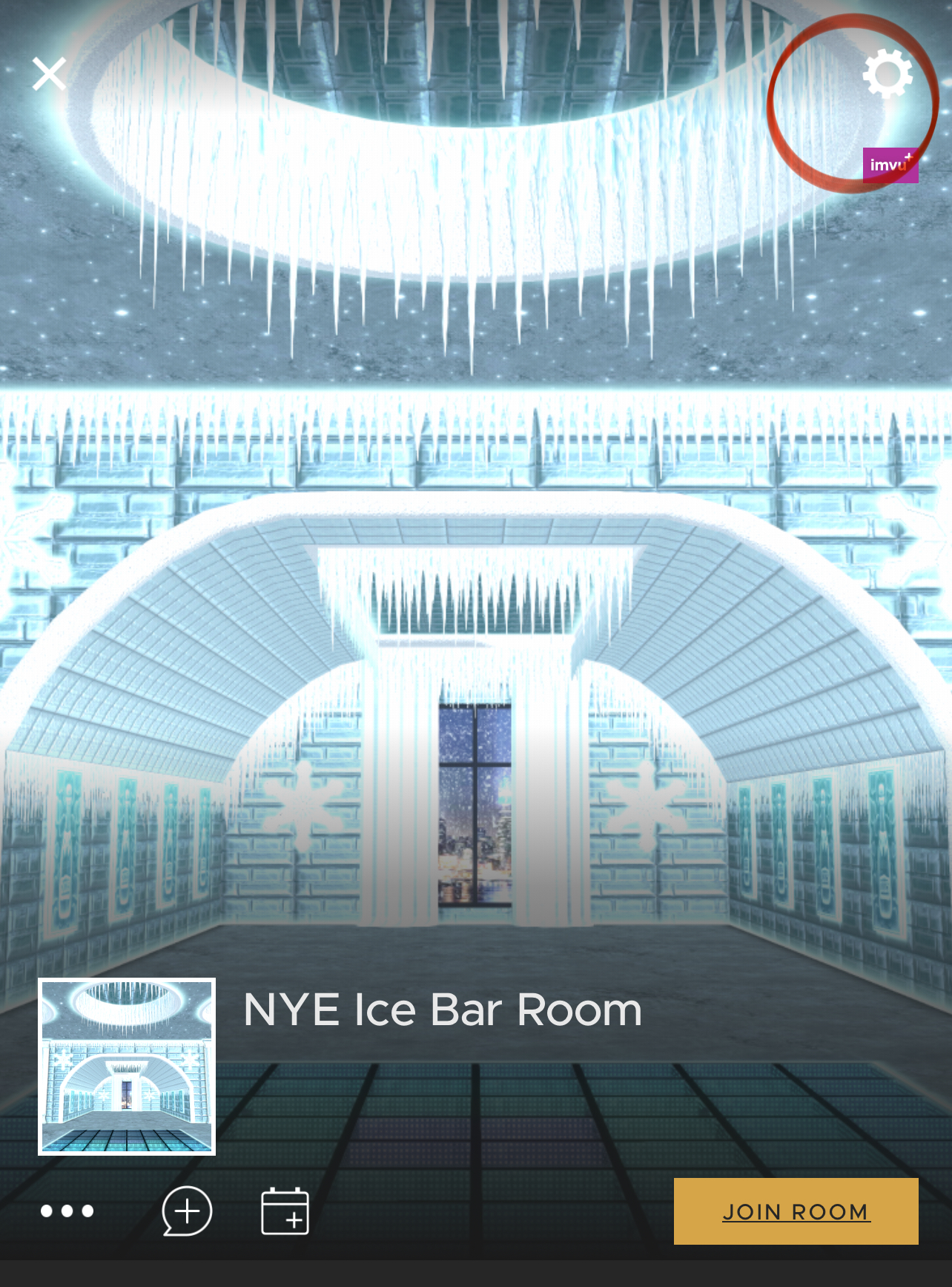Add an event with calendar icon
952x1287 pixels.
[x=285, y=1211]
